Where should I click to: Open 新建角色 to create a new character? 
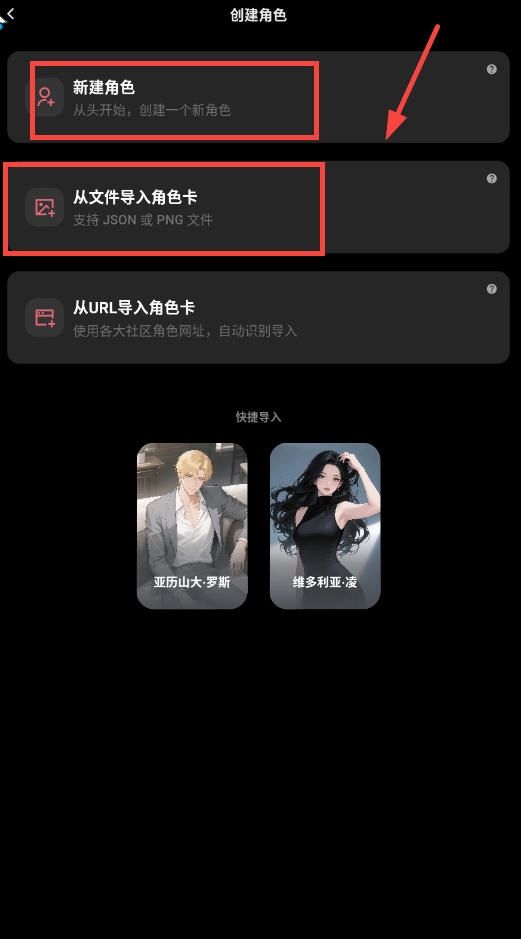[x=258, y=97]
